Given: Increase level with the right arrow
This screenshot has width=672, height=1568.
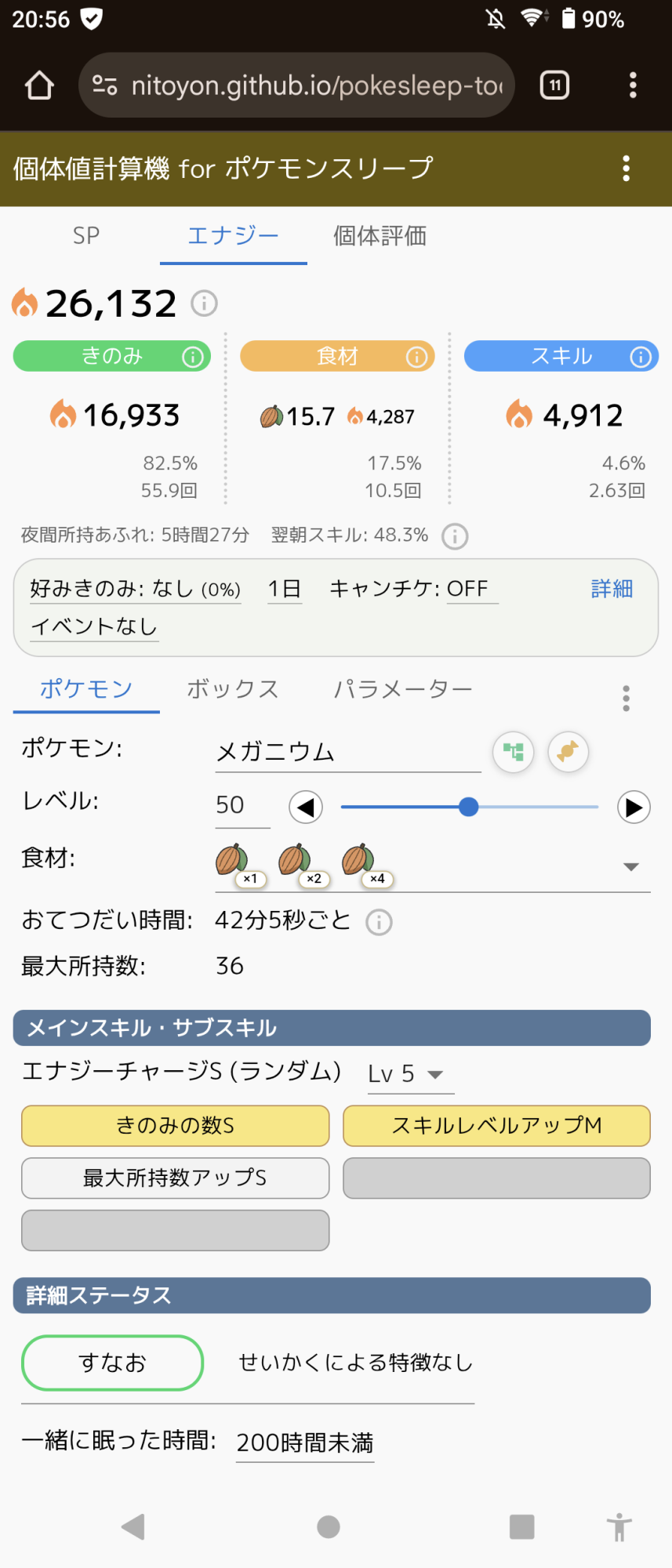Looking at the screenshot, I should tap(634, 807).
